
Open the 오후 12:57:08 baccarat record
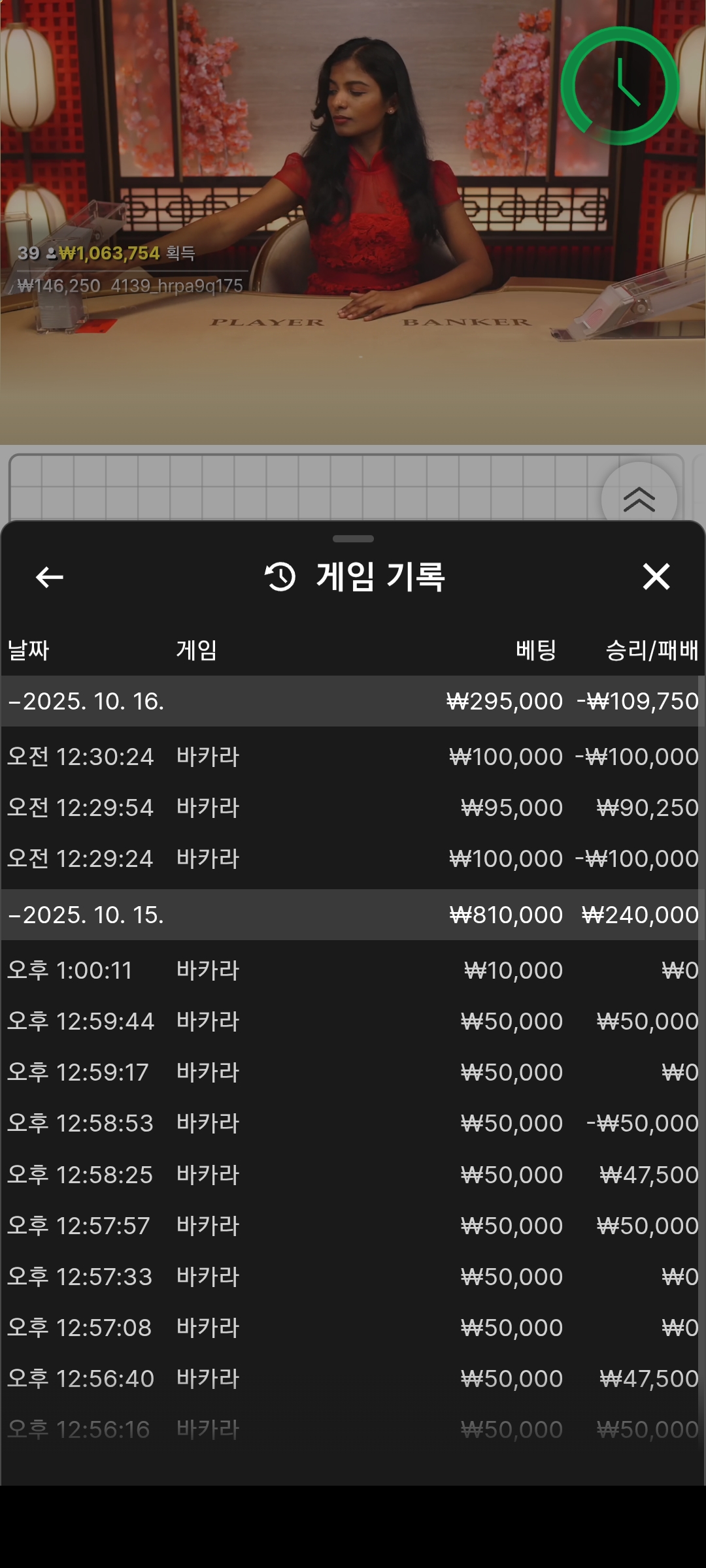352,1328
